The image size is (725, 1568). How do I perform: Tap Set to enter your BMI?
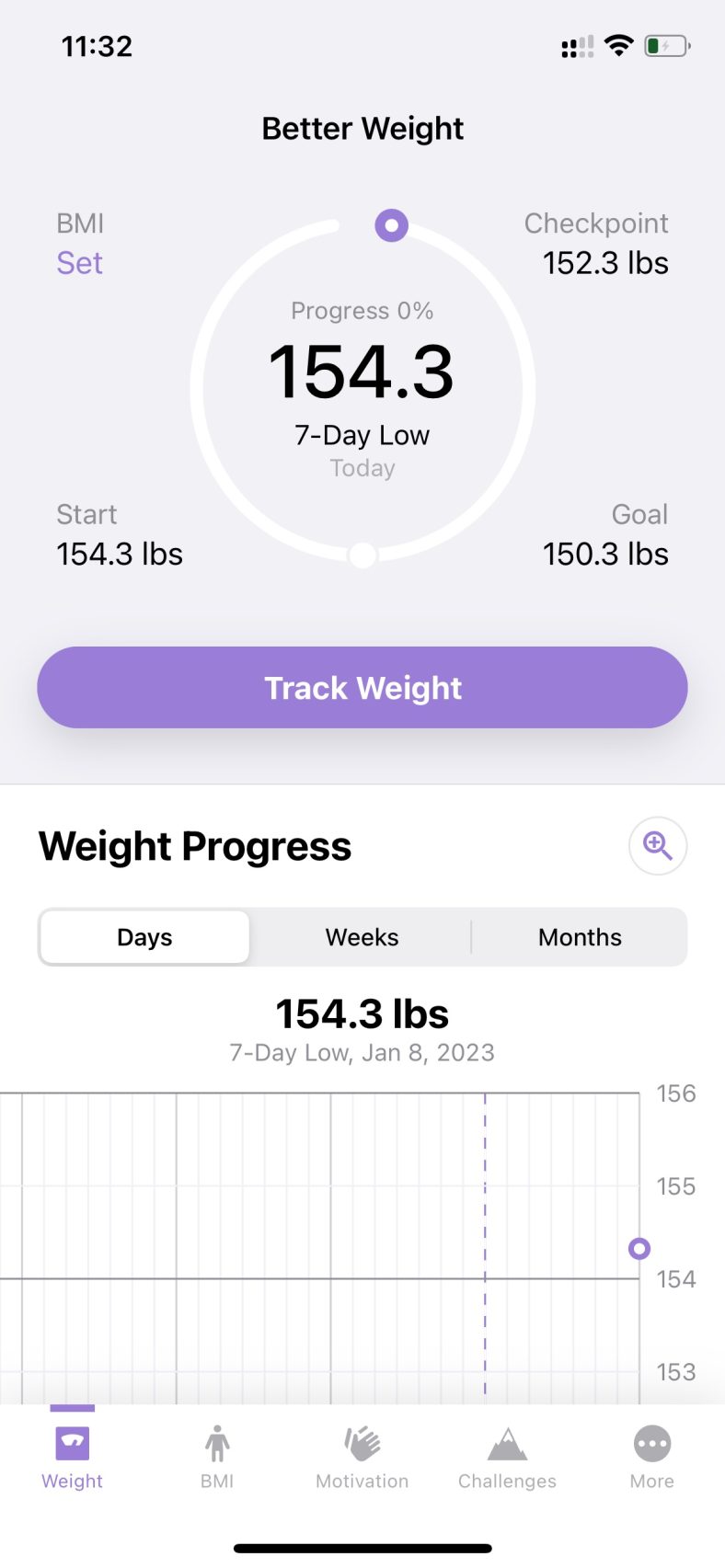(79, 263)
